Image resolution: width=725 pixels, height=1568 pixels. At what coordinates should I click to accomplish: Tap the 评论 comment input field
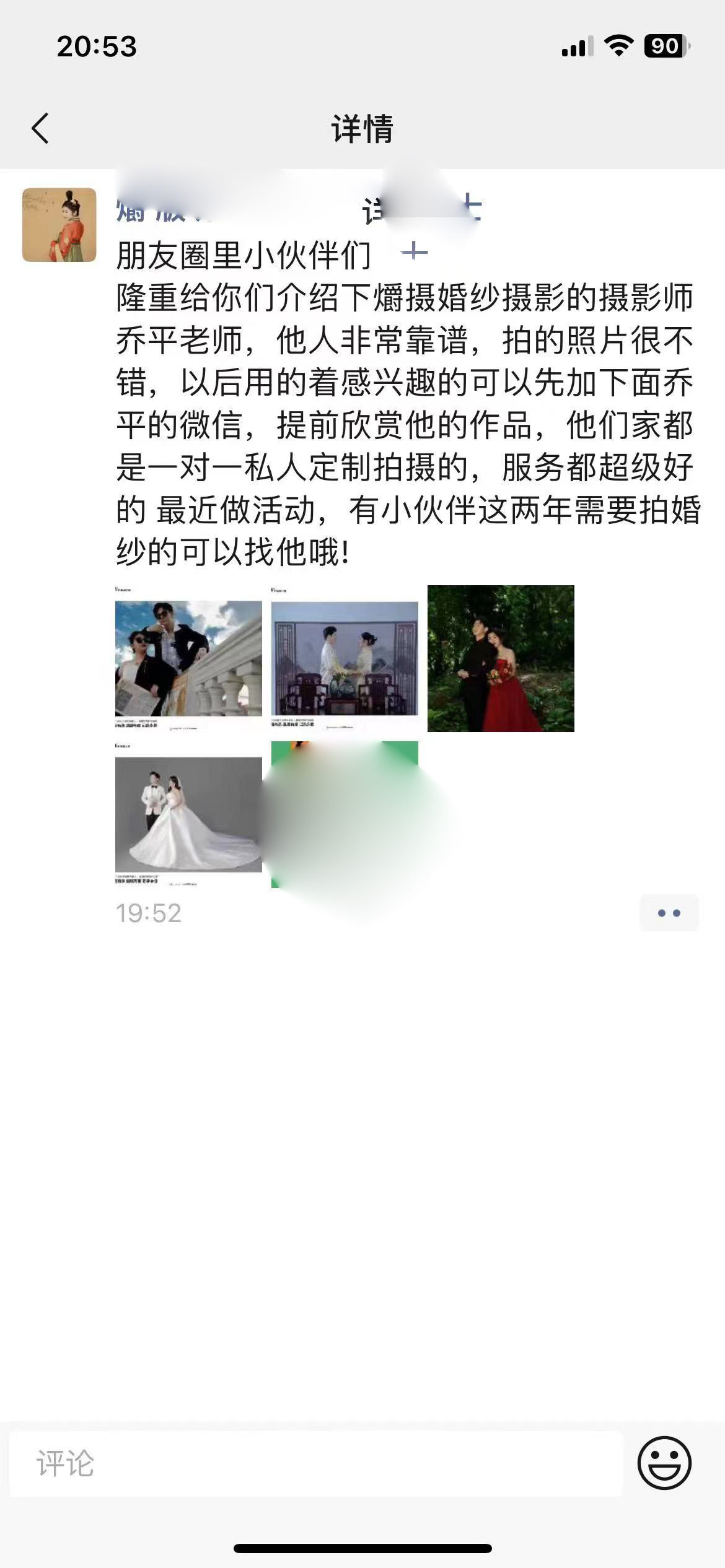tap(315, 1464)
